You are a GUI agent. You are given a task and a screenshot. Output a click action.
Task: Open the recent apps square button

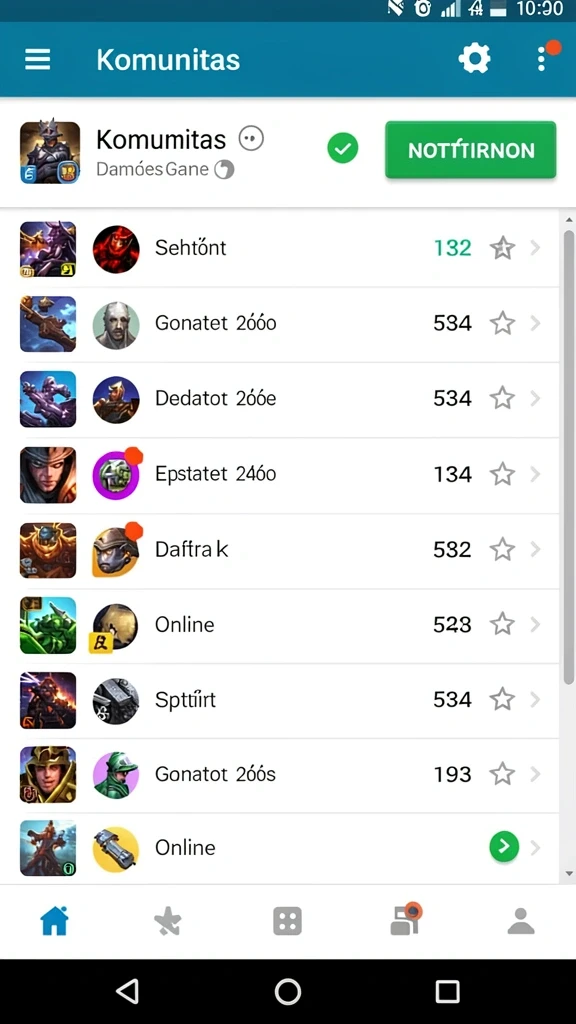[447, 991]
